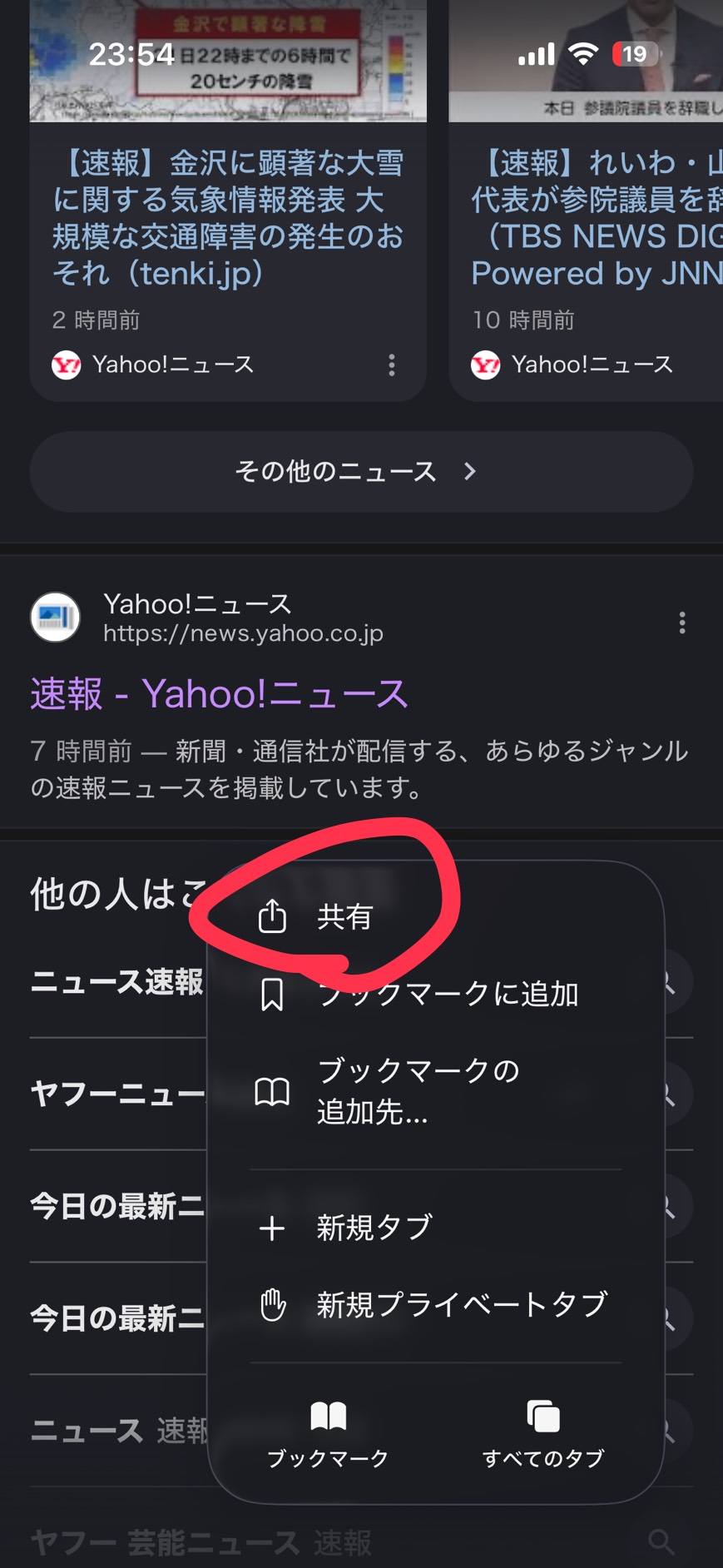The height and width of the screenshot is (1568, 723).
Task: Tap the clock showing 23:54
Action: 126,53
